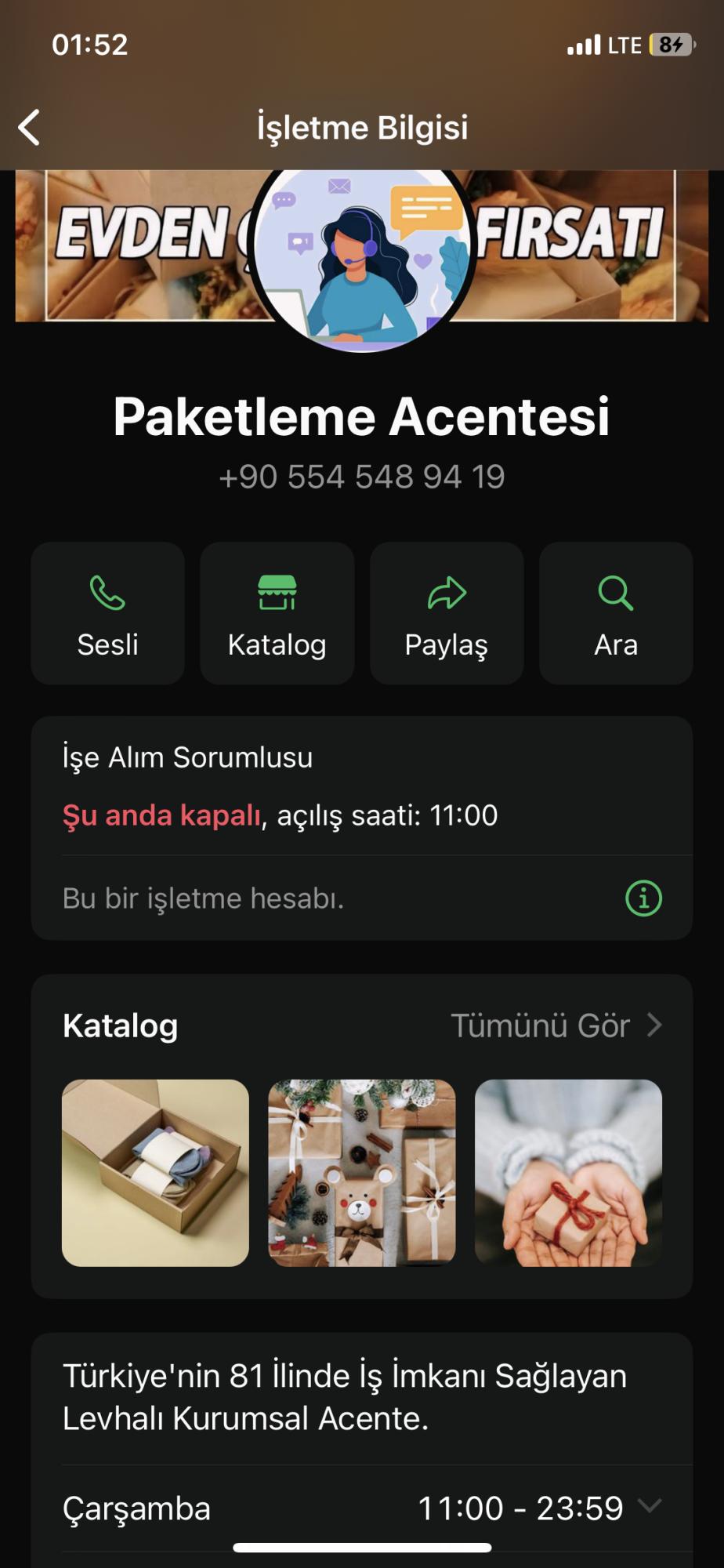The width and height of the screenshot is (724, 1568).
Task: Tap the phone number +90 554 548 94 19
Action: tap(362, 476)
